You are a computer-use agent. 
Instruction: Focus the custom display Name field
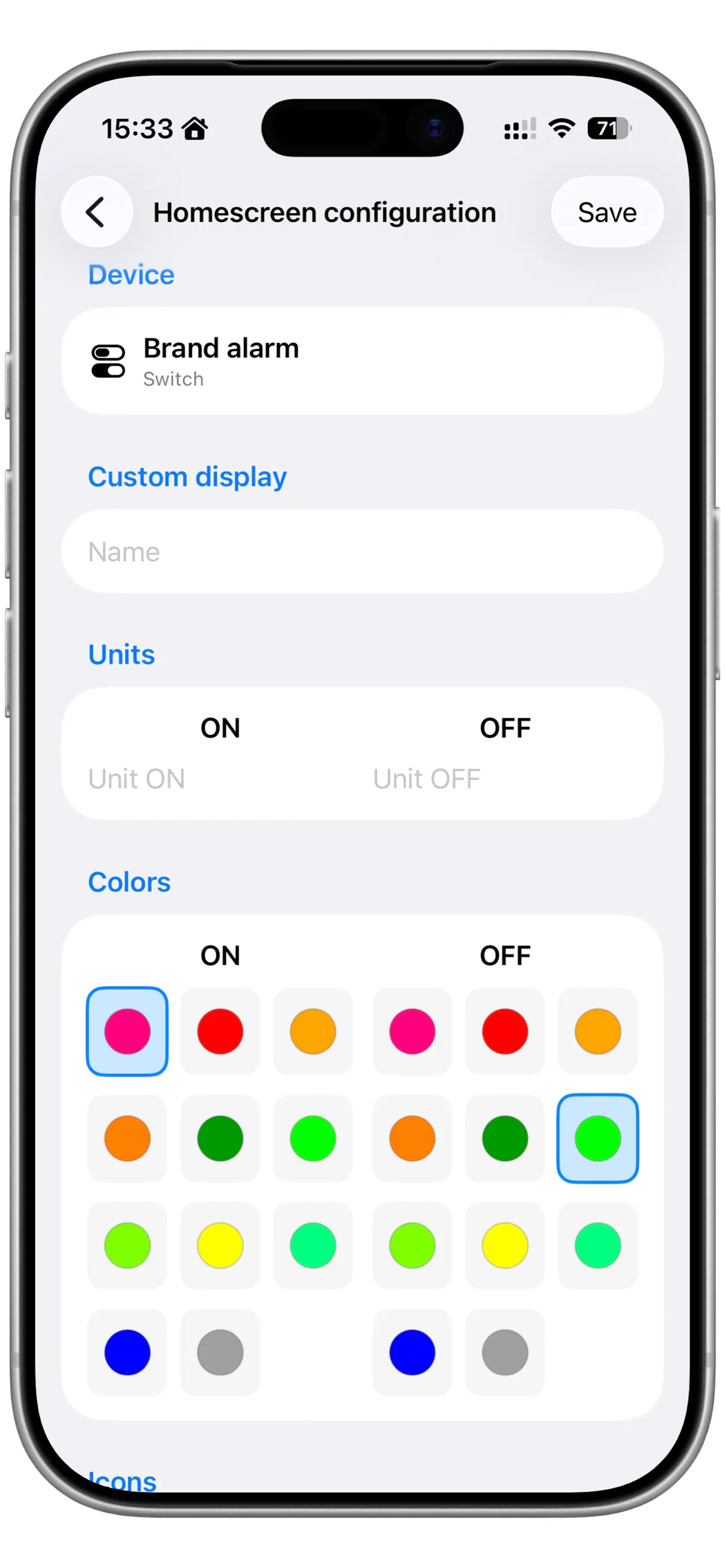coord(362,551)
